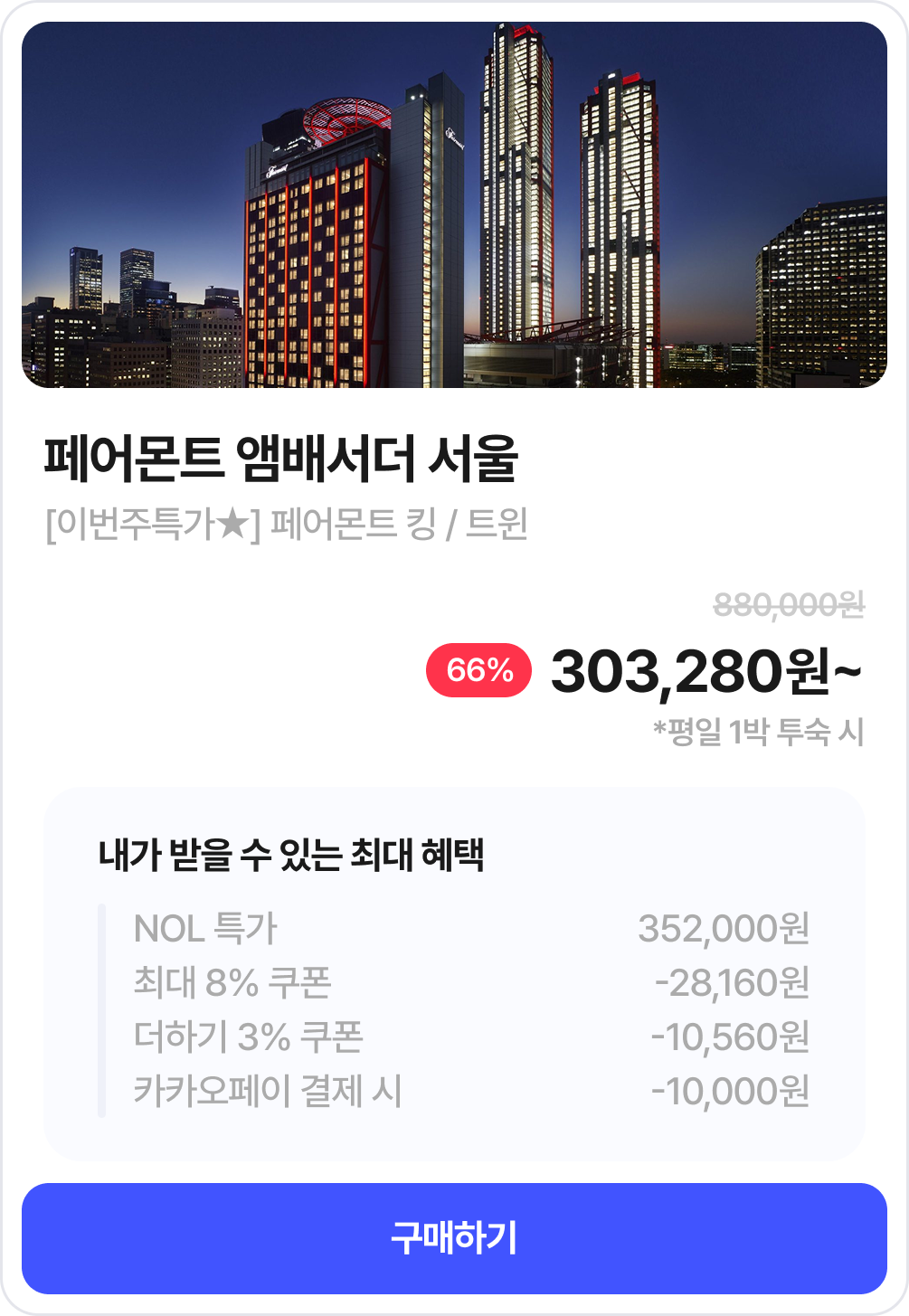The image size is (909, 1316).
Task: Tap the 구매하기 purchase button
Action: pos(454,1238)
